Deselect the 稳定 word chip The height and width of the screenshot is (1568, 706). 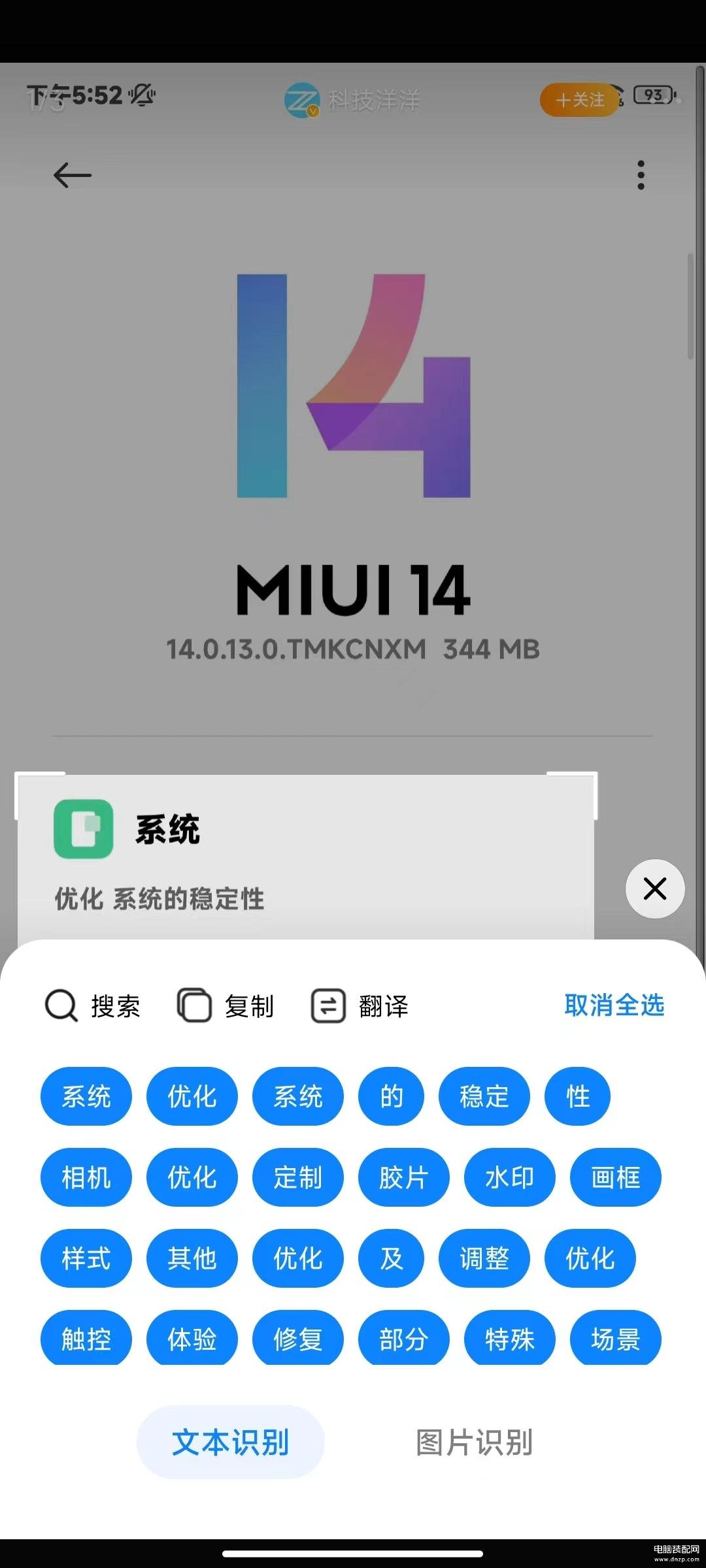tap(484, 1096)
